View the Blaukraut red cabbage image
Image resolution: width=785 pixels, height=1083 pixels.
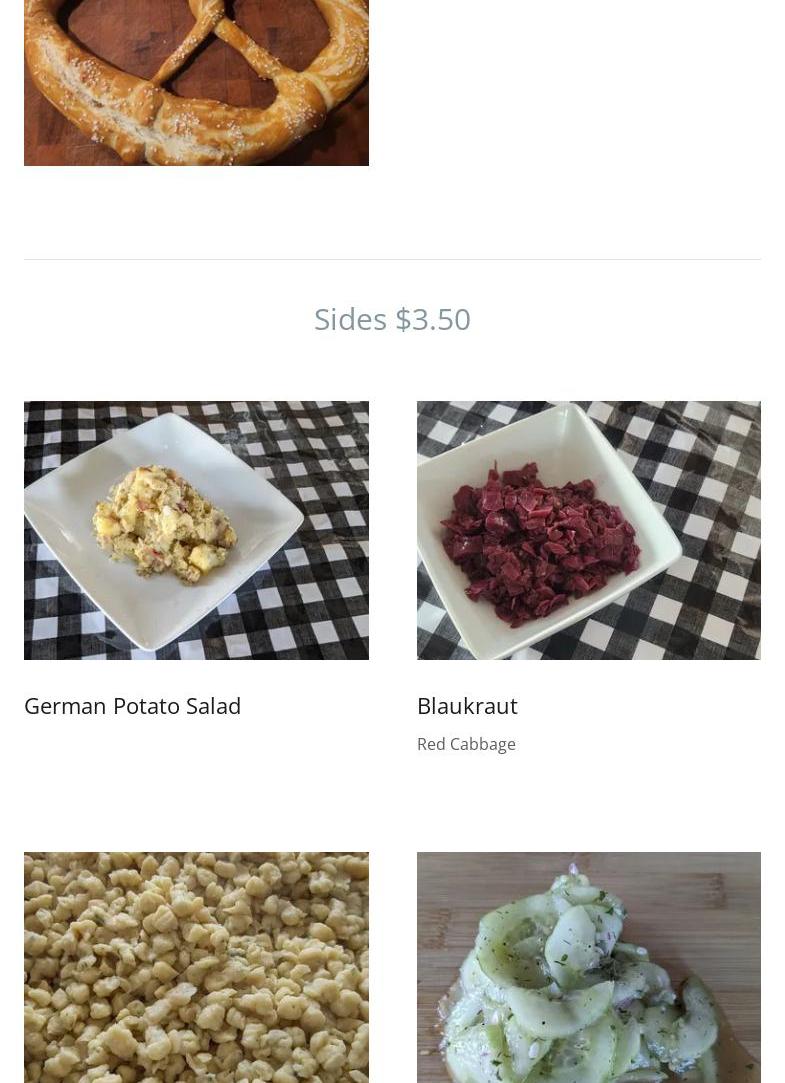pyautogui.click(x=588, y=530)
